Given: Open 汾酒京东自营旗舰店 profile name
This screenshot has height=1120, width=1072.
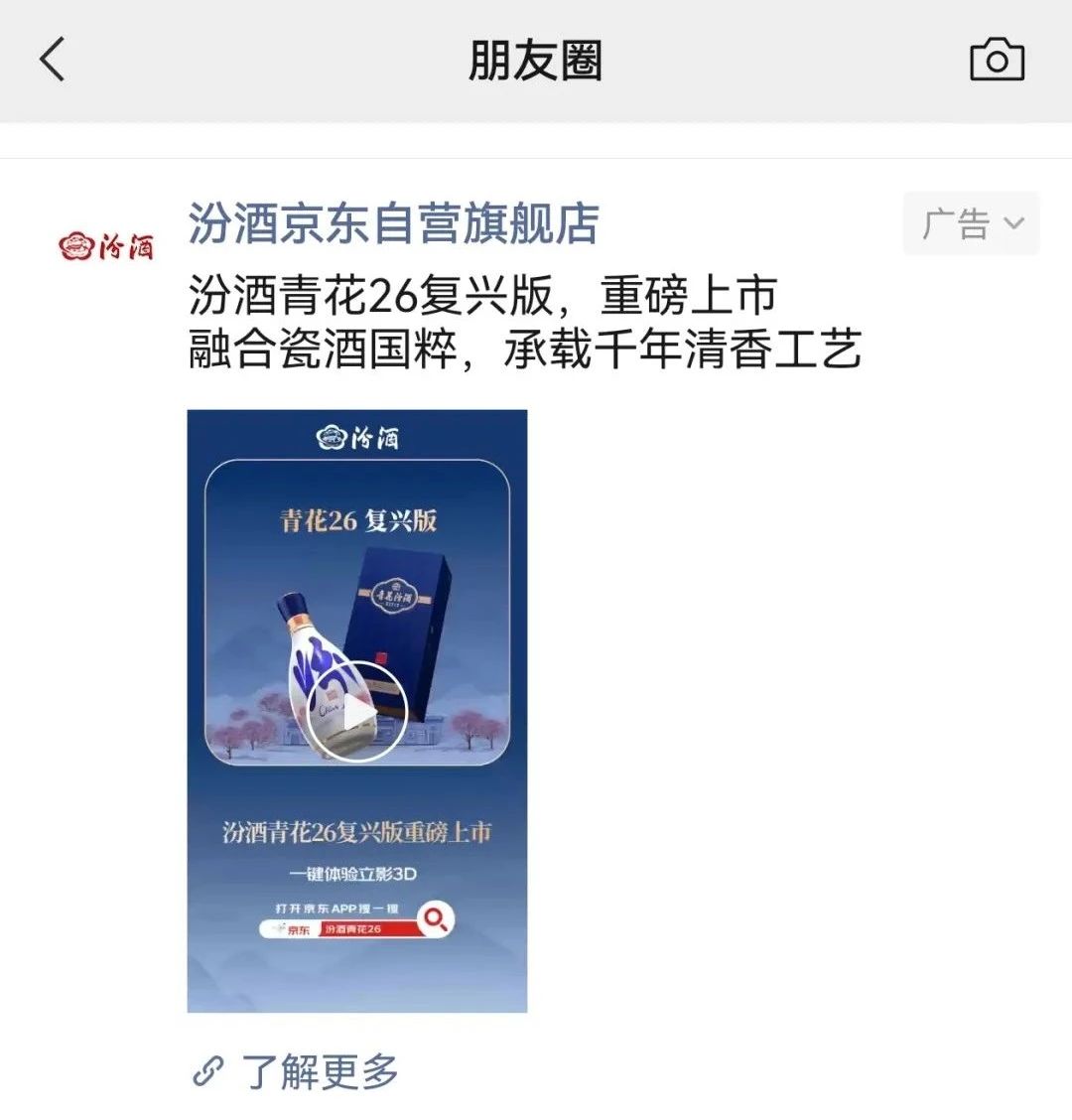Looking at the screenshot, I should pyautogui.click(x=394, y=224).
